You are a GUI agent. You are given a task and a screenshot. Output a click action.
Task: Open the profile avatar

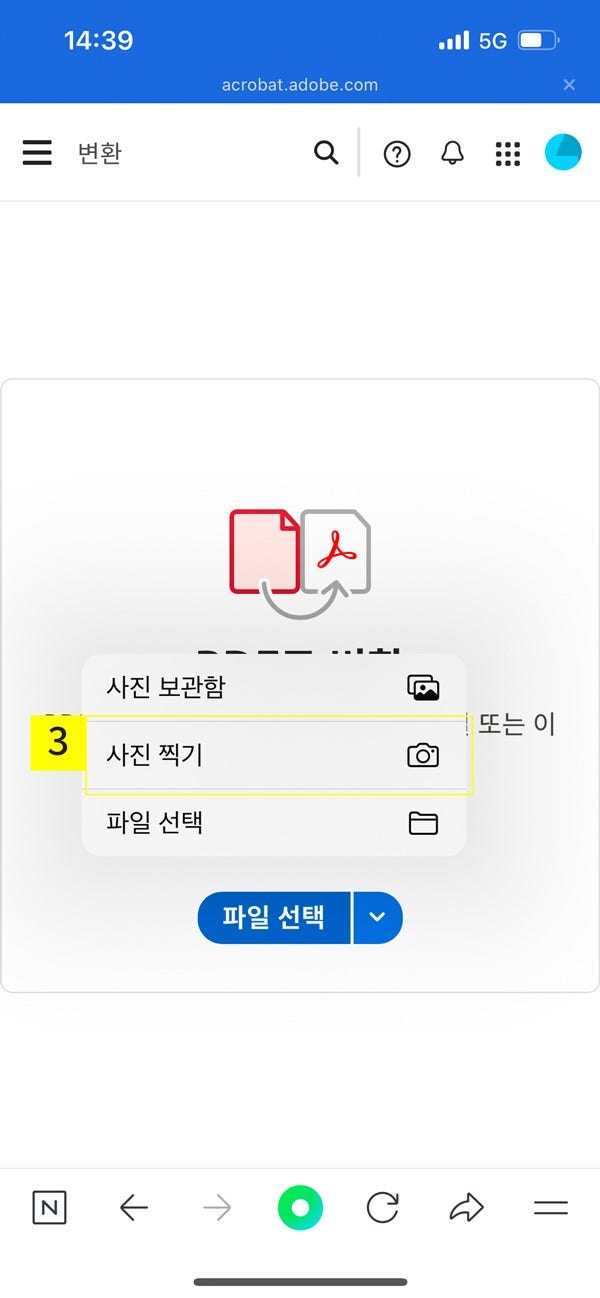(563, 152)
